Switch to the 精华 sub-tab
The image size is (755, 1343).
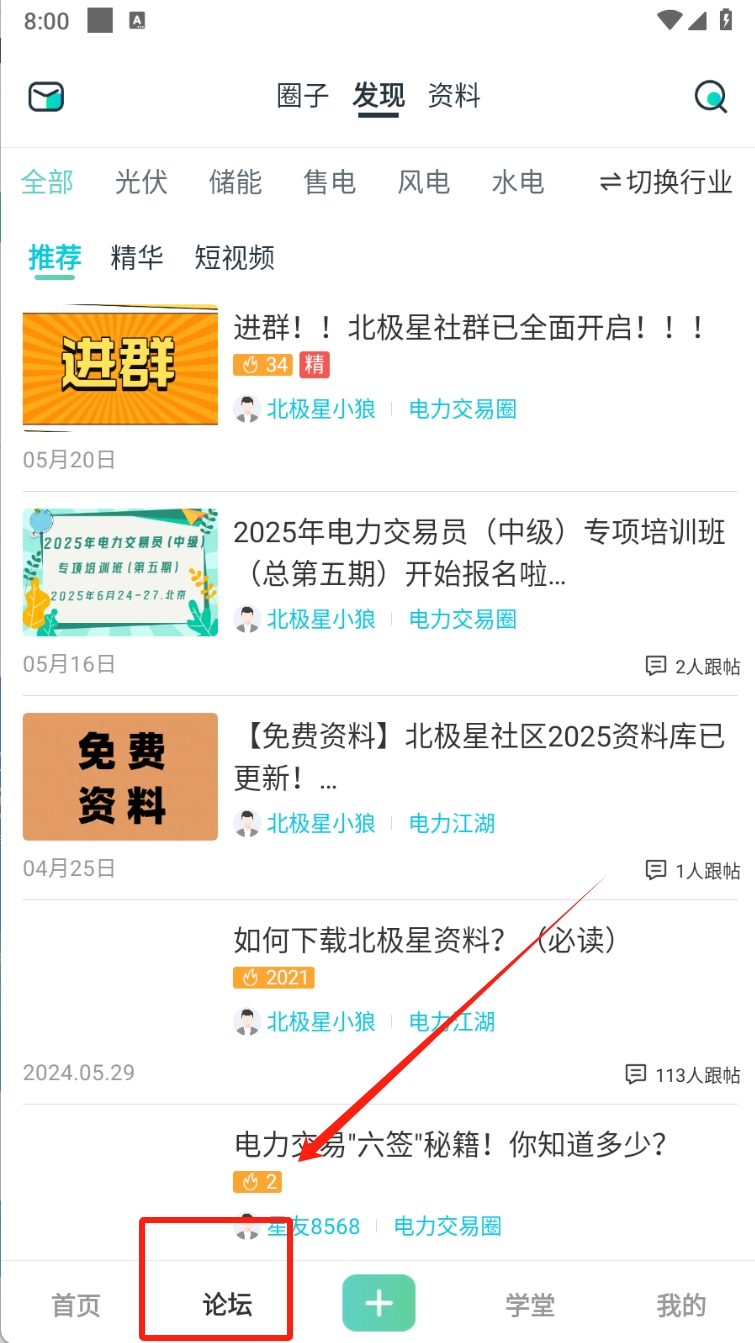[x=136, y=258]
